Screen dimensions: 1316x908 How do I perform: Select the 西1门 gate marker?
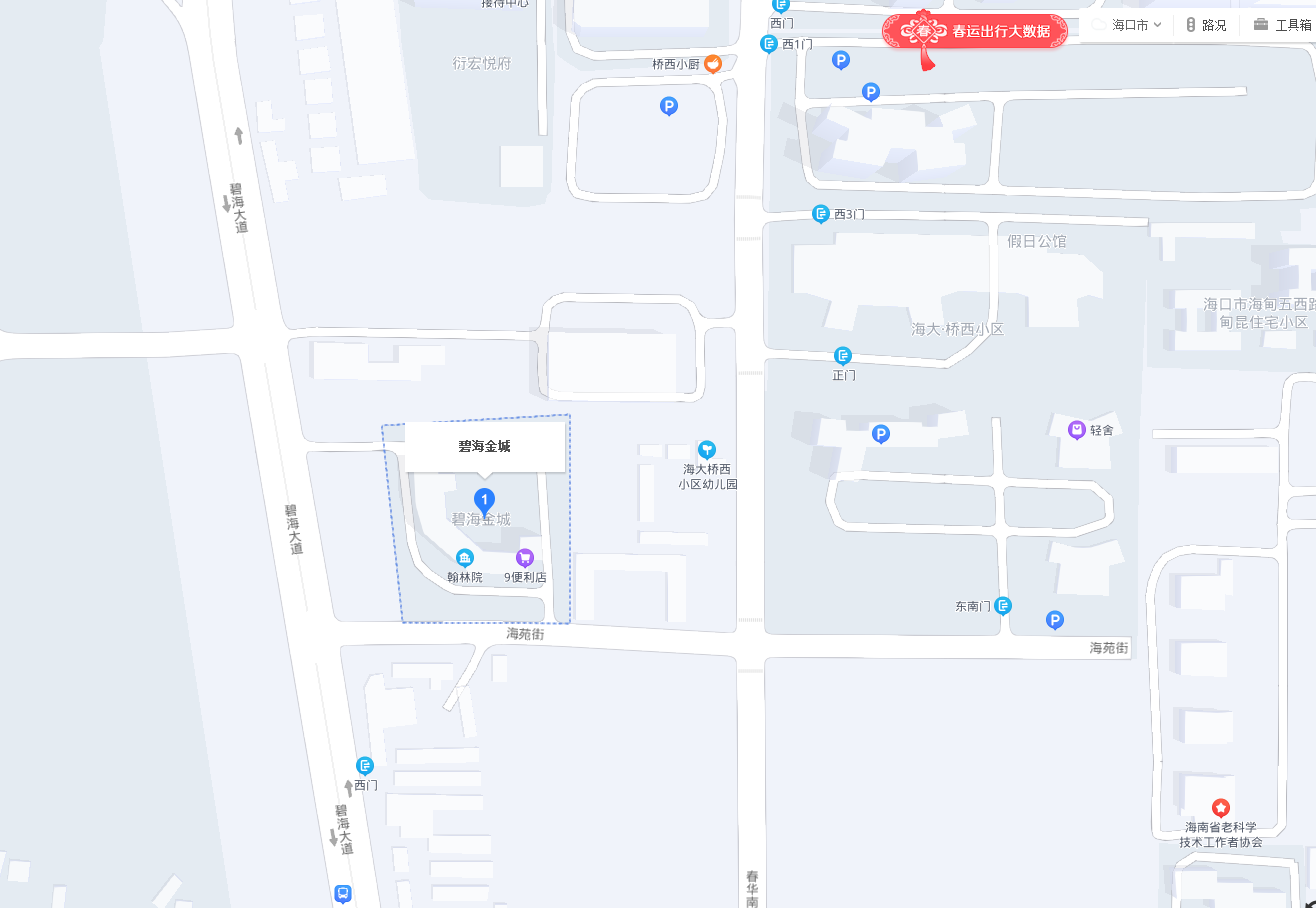click(x=769, y=43)
